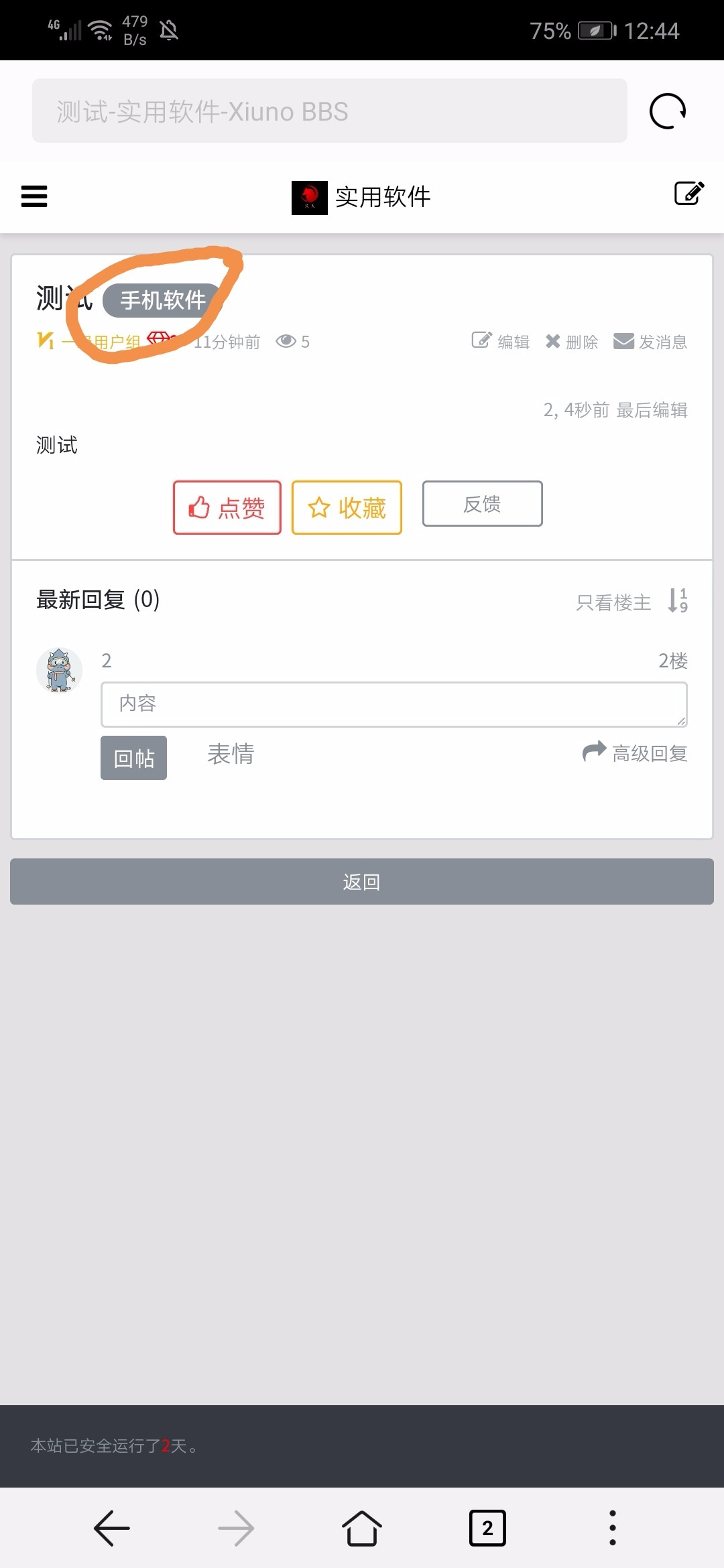Compose a new thread with the pencil icon
724x1568 pixels.
click(689, 194)
